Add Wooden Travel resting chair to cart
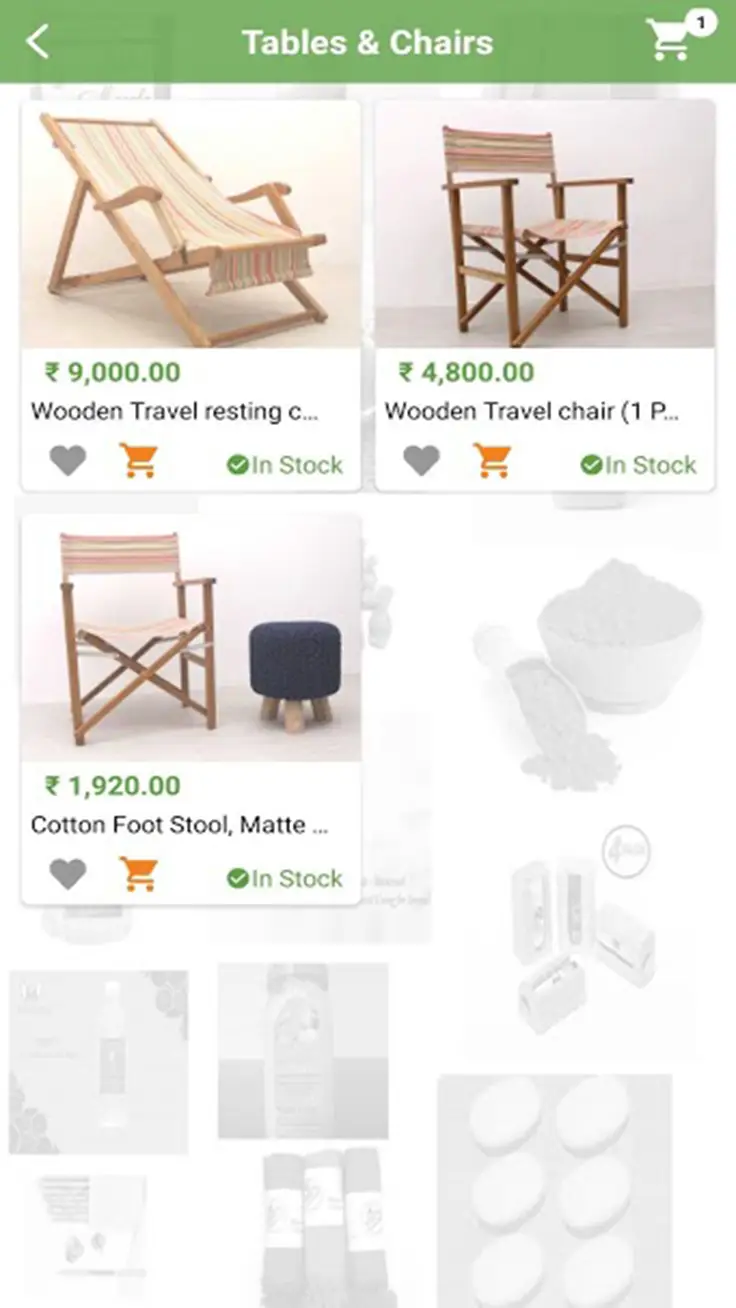 [x=139, y=461]
